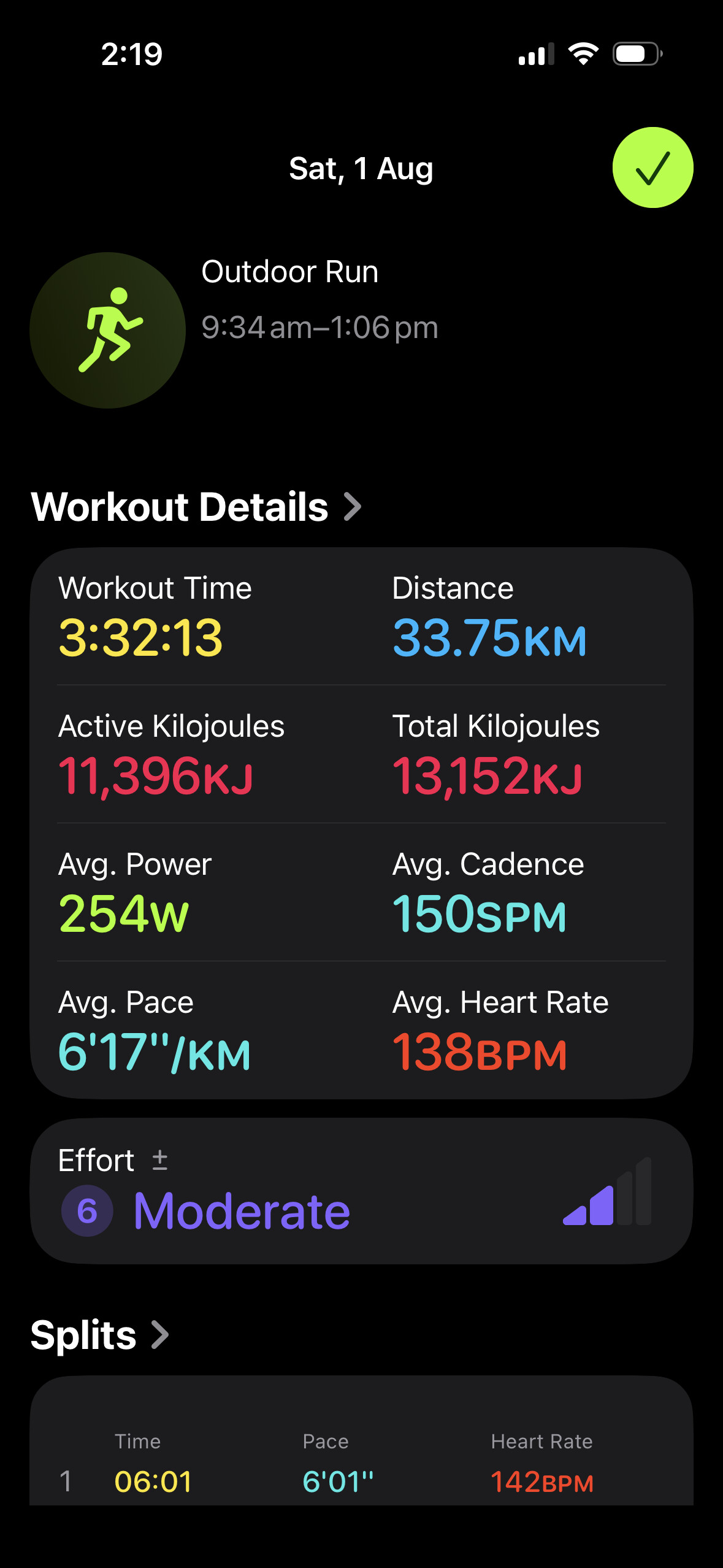Tap the green checkmark done button
Screen dimensions: 723x1568
(652, 167)
